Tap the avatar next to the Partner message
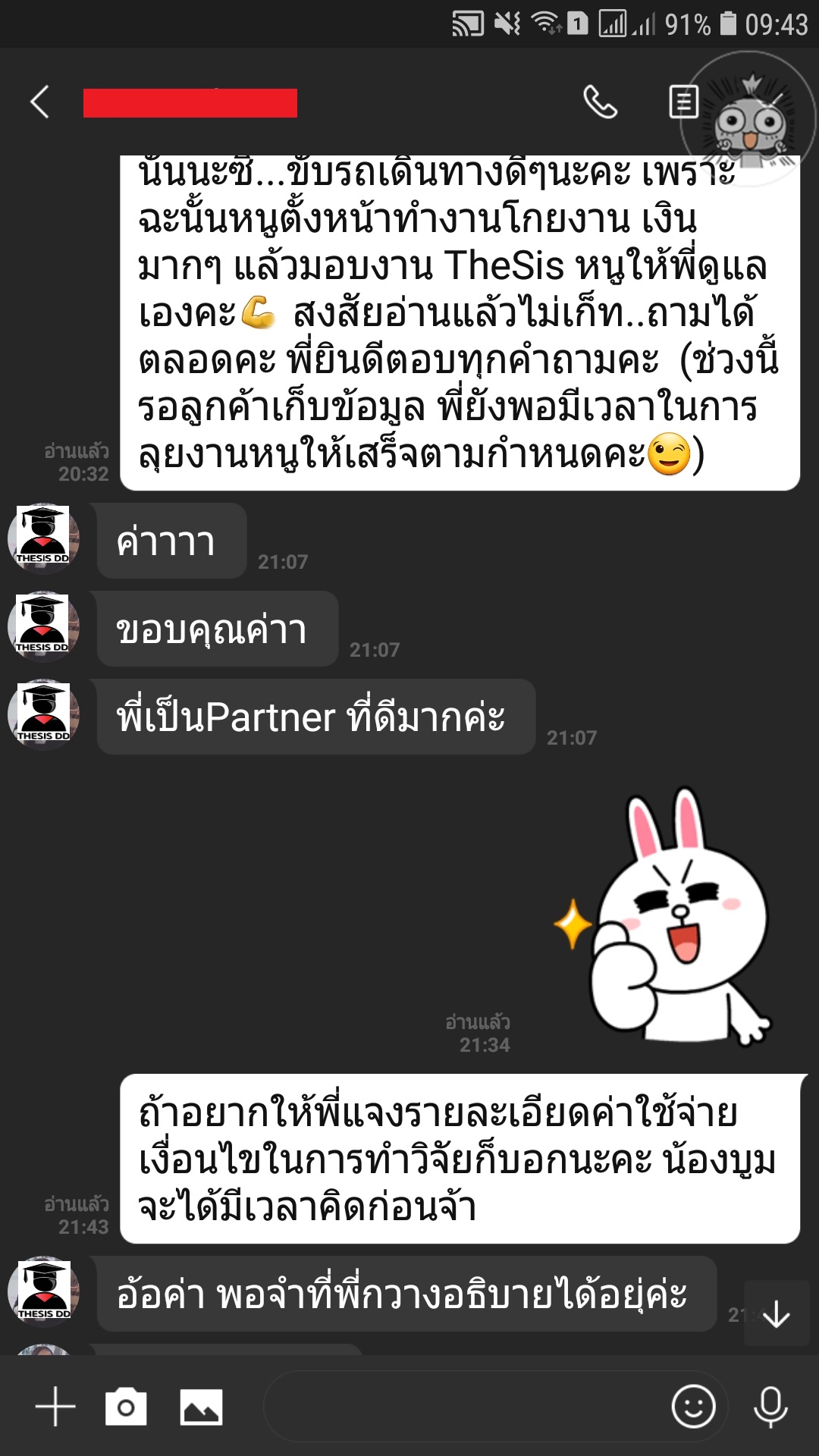Viewport: 819px width, 1456px height. [x=44, y=714]
